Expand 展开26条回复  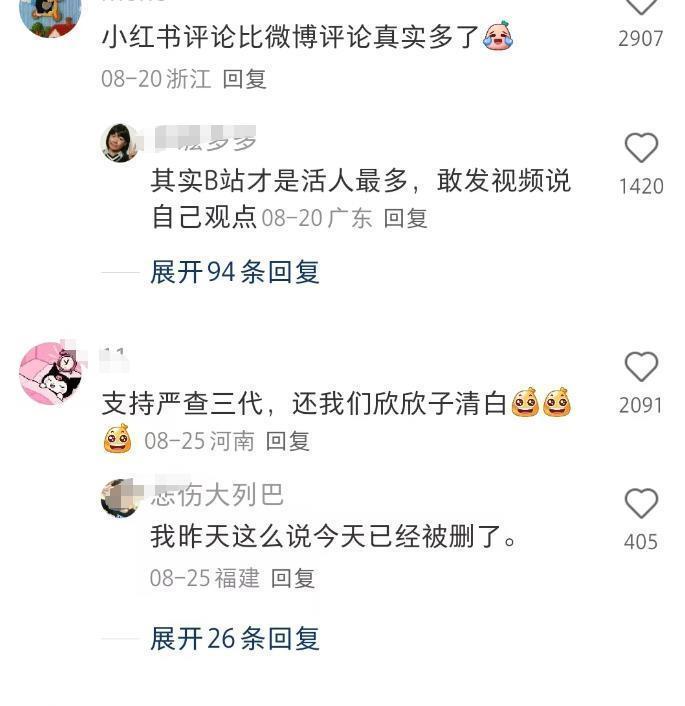234,638
